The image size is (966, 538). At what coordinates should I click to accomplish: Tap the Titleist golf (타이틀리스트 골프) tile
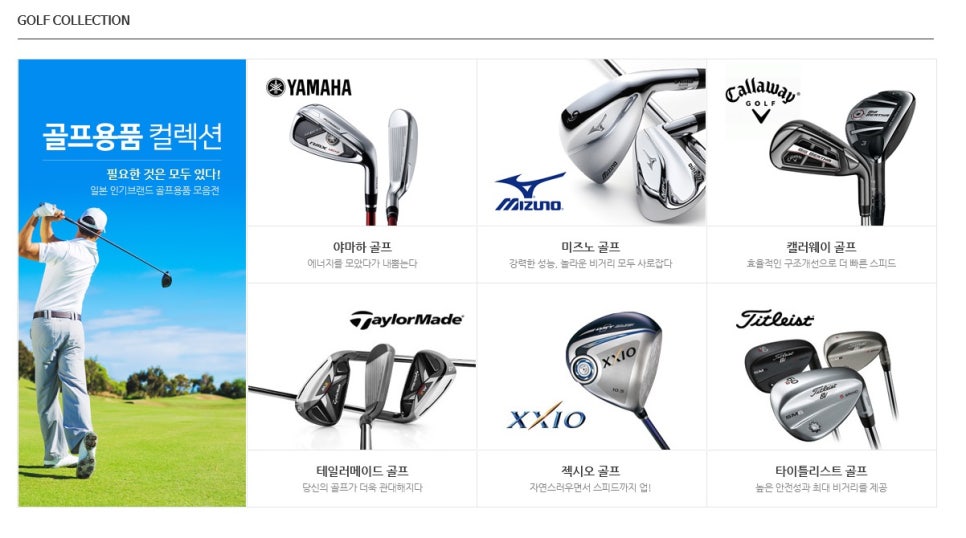pos(821,395)
